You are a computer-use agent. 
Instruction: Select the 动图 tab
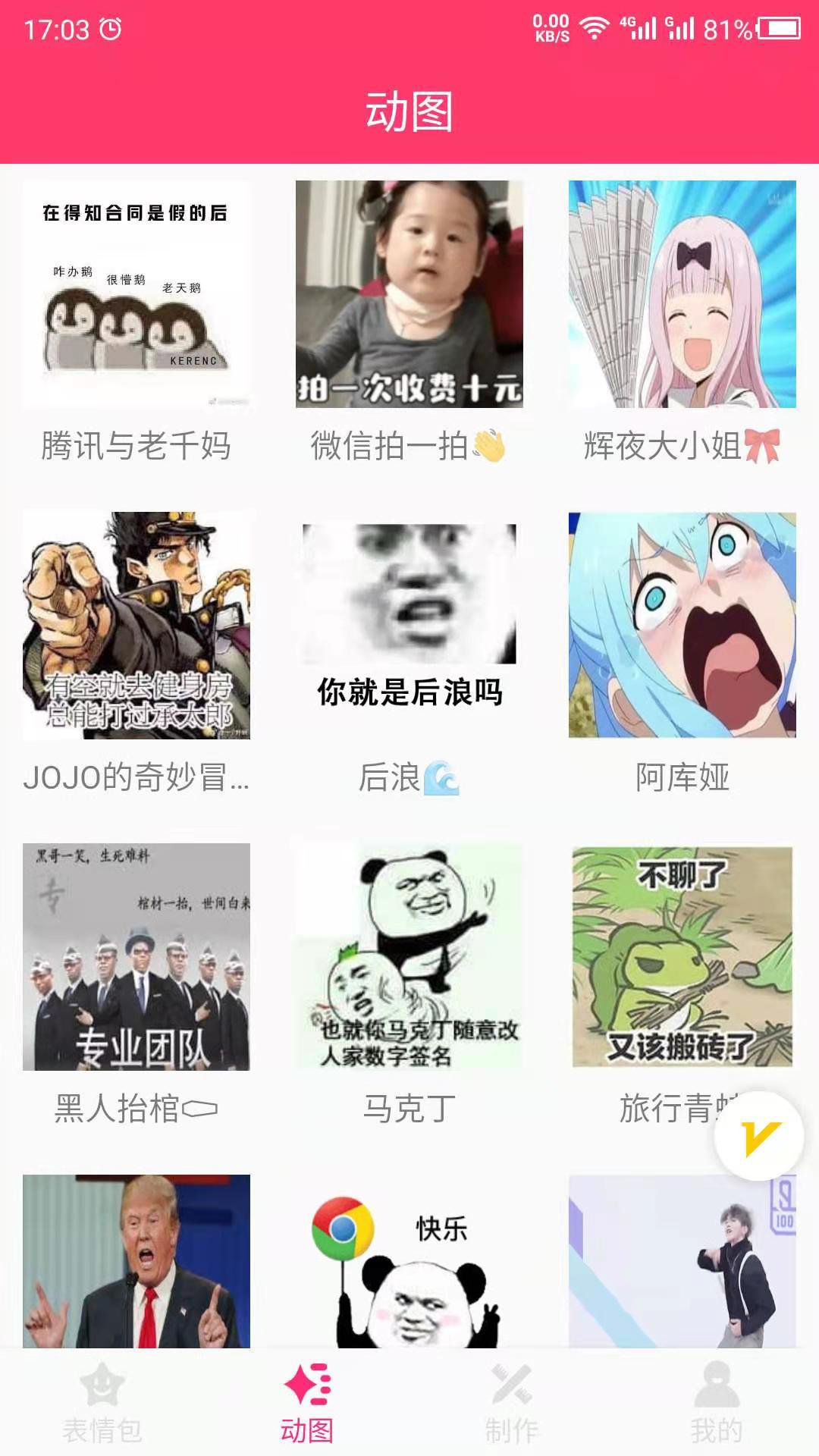(x=307, y=1403)
